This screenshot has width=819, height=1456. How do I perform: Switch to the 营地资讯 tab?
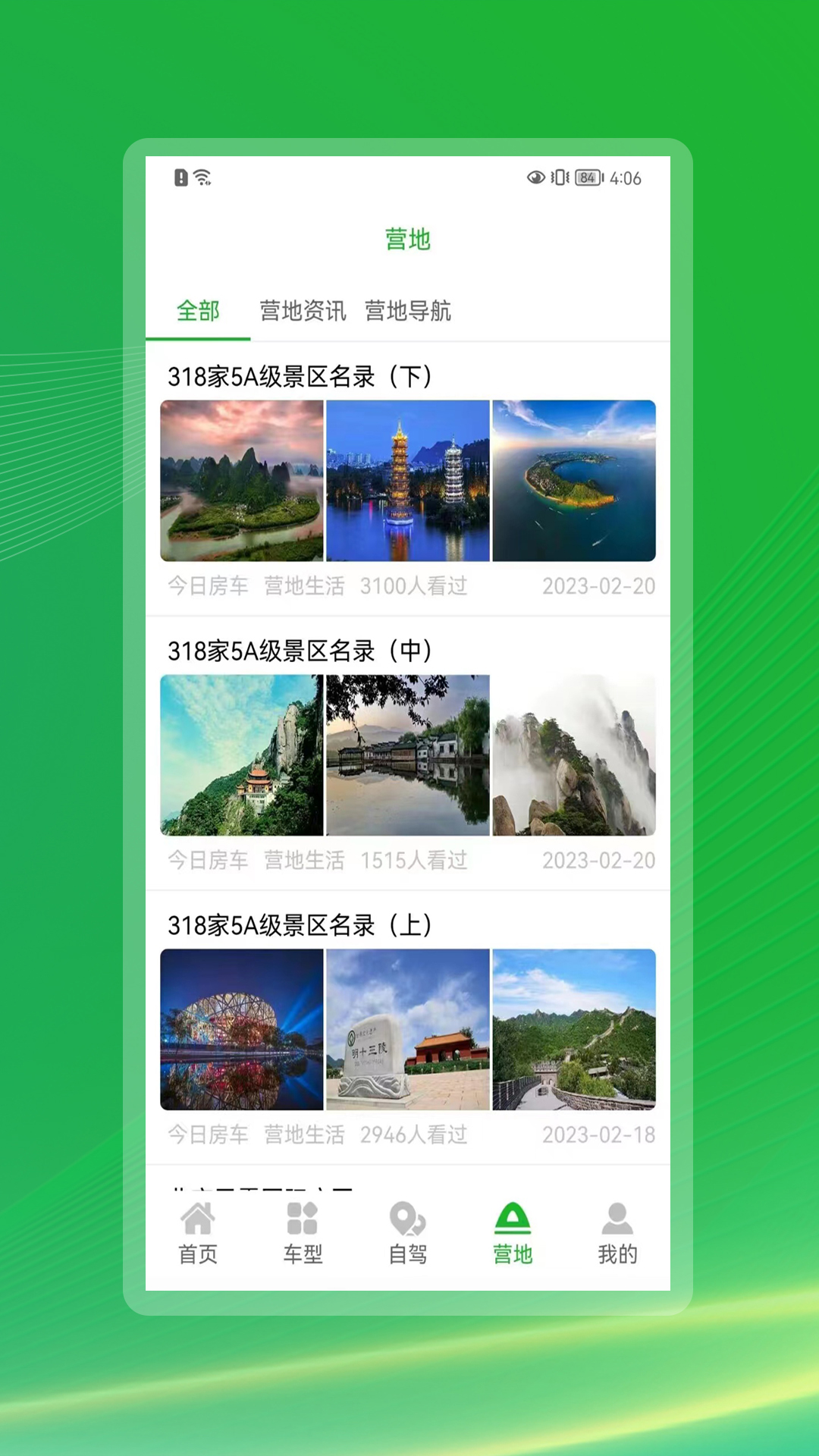point(303,311)
